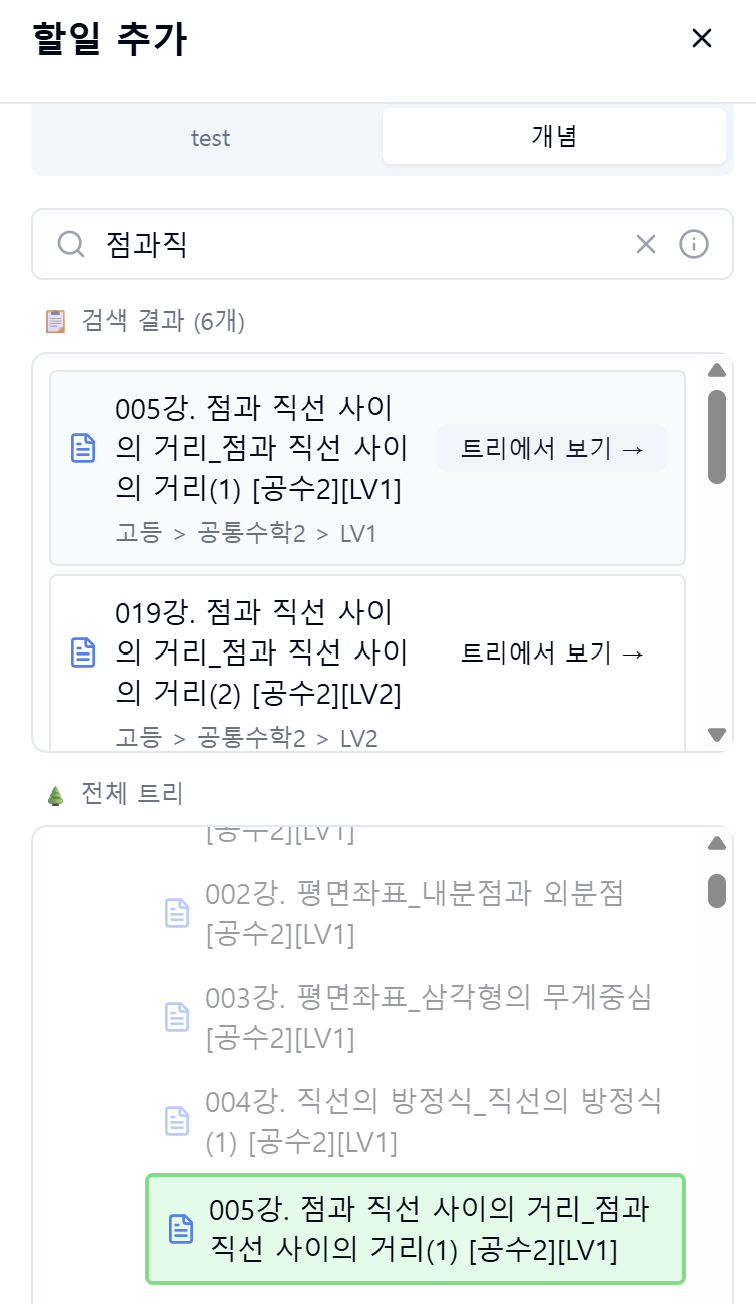View 005강 in the tree

(x=552, y=449)
